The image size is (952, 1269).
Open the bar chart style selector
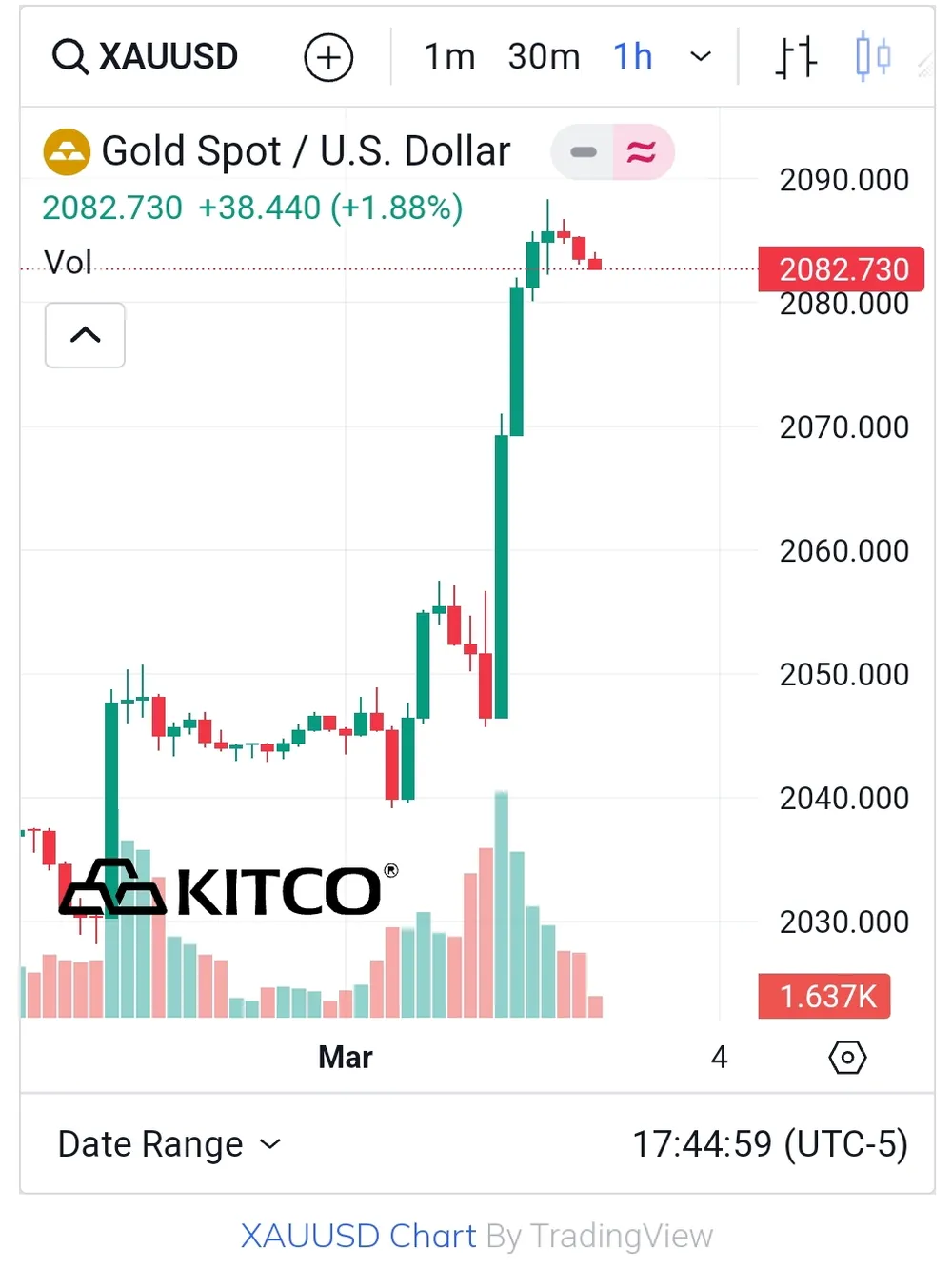795,57
